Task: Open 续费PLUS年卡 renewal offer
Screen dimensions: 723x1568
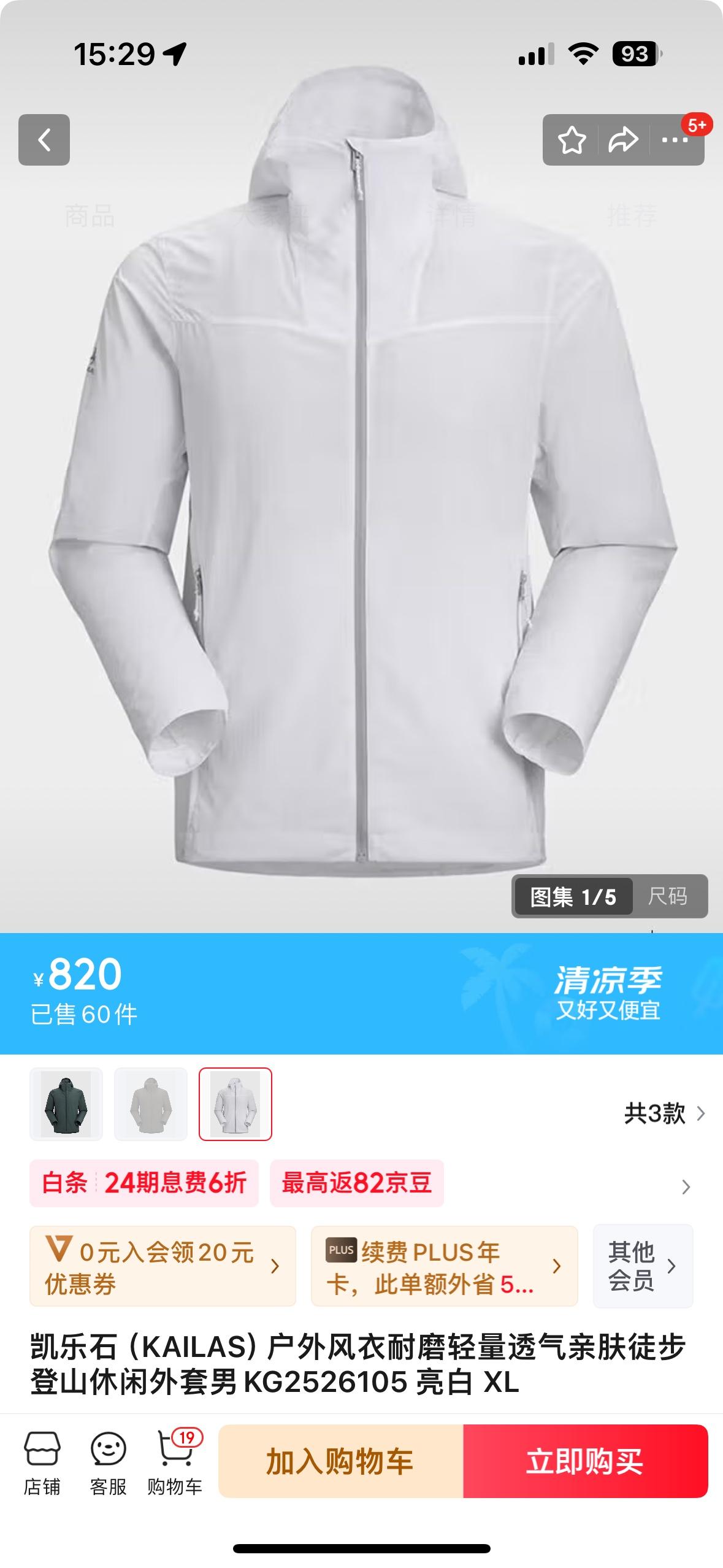Action: tap(444, 1266)
